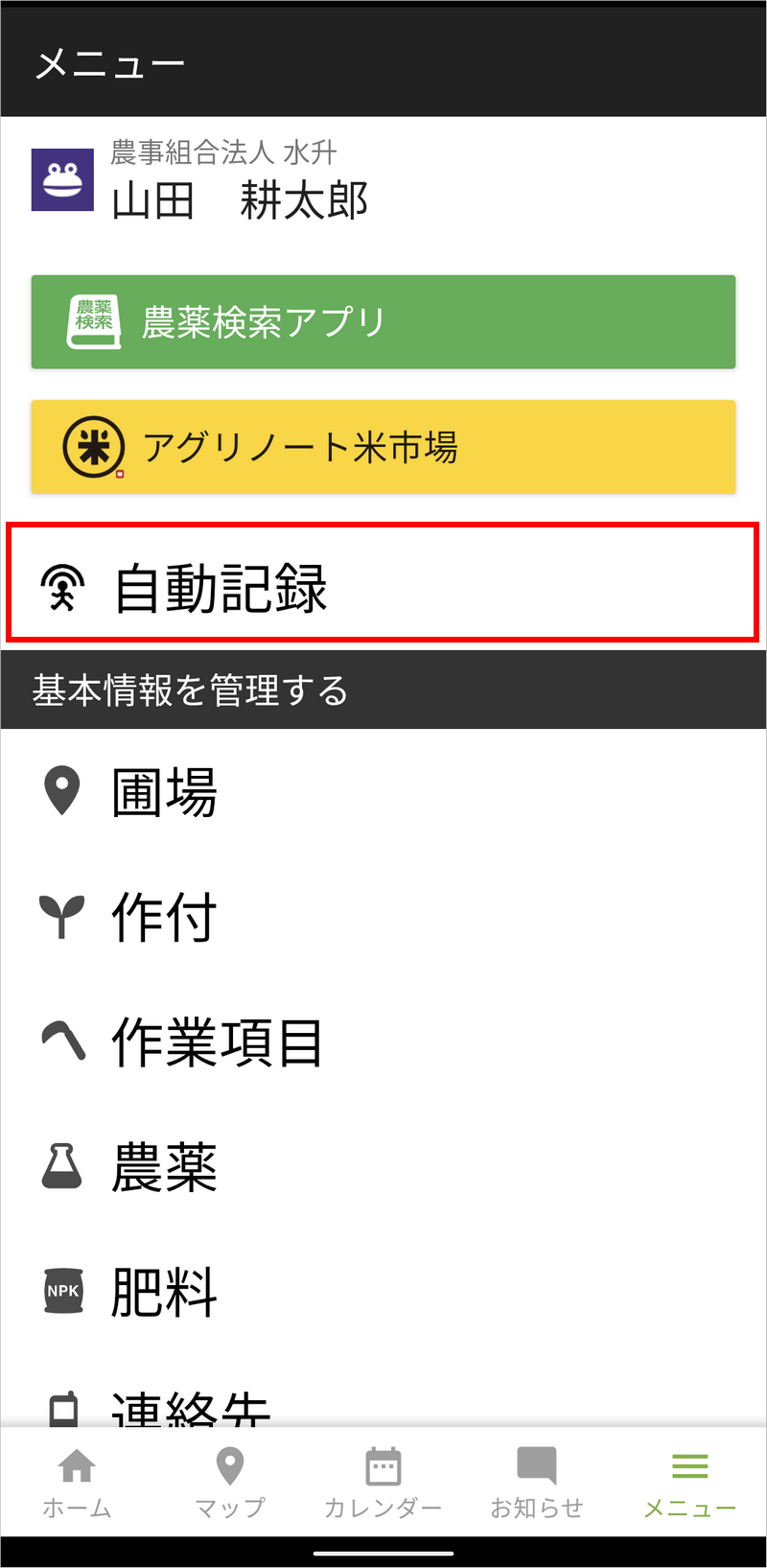Viewport: 767px width, 1568px height.
Task: Open the 農薬 list
Action: 383,1167
